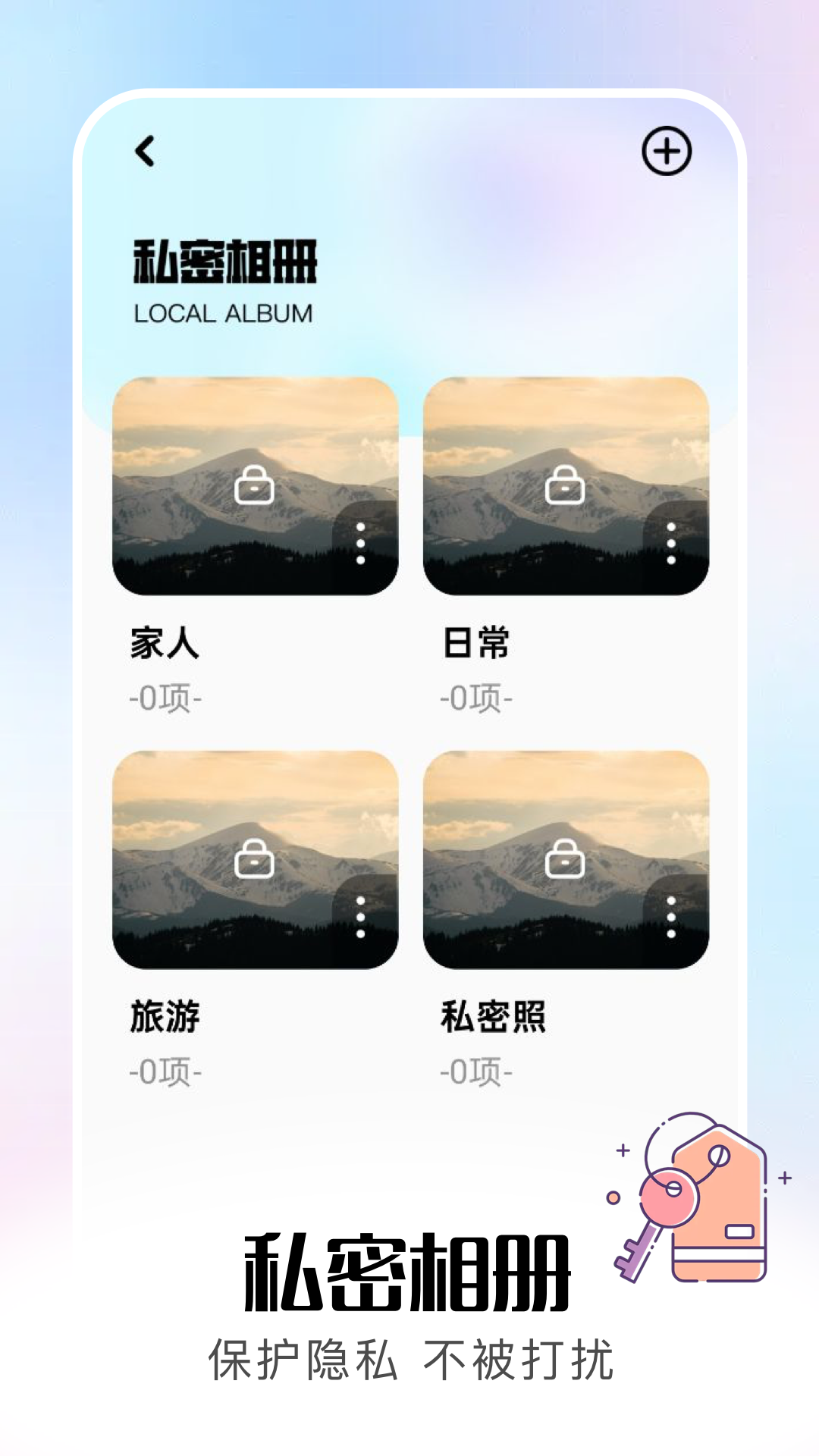This screenshot has width=819, height=1456.
Task: Click the LOCAL ALBUM subtitle text
Action: coord(224,311)
